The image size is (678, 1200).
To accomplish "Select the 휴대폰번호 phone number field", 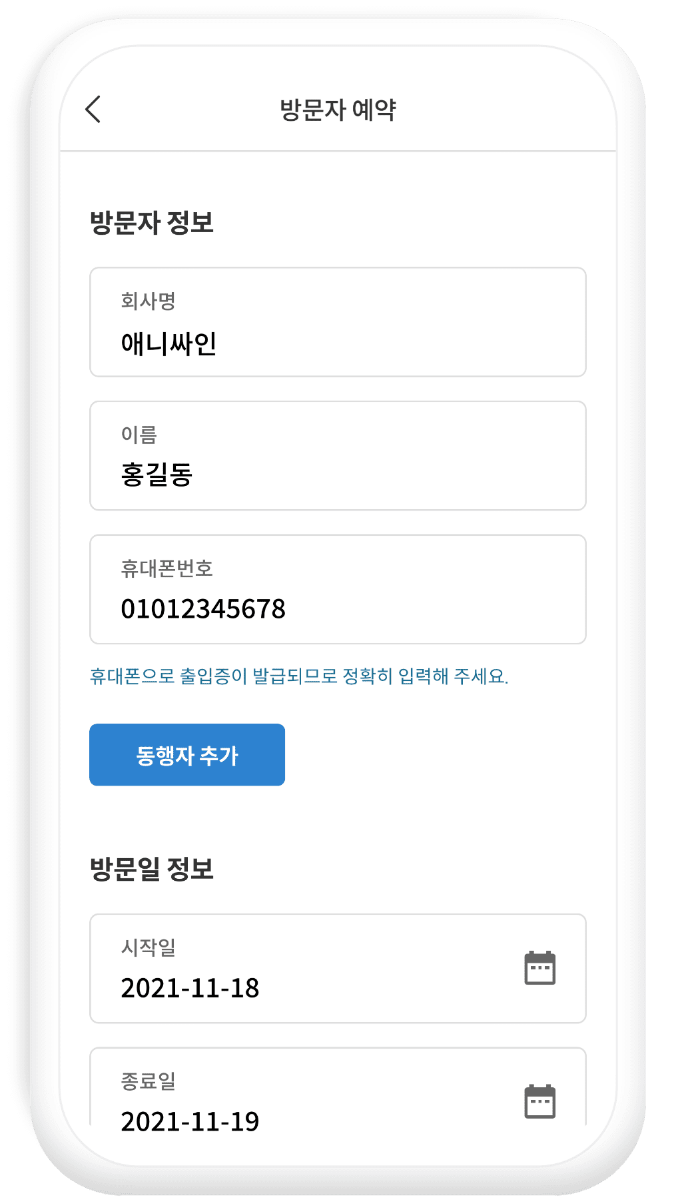I will 338,590.
